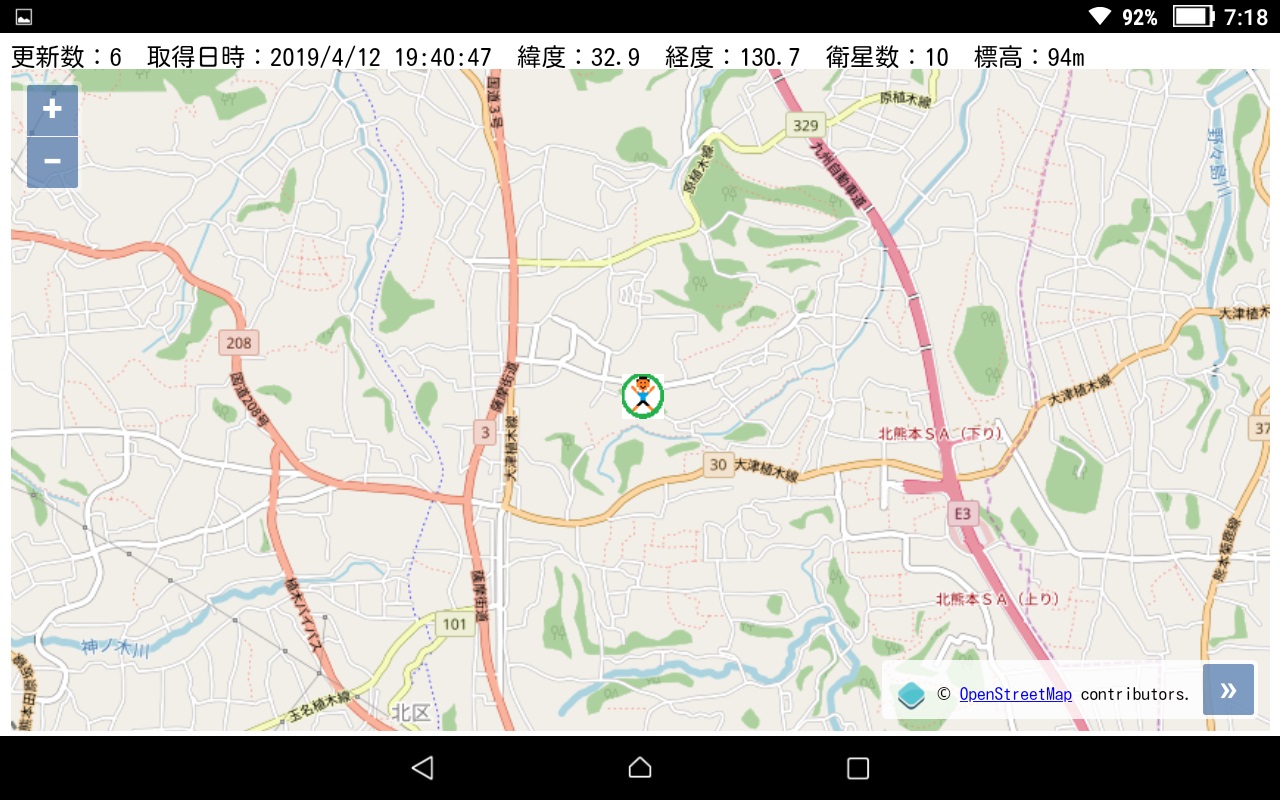1280x800 pixels.
Task: Tap the current location person marker
Action: [642, 396]
